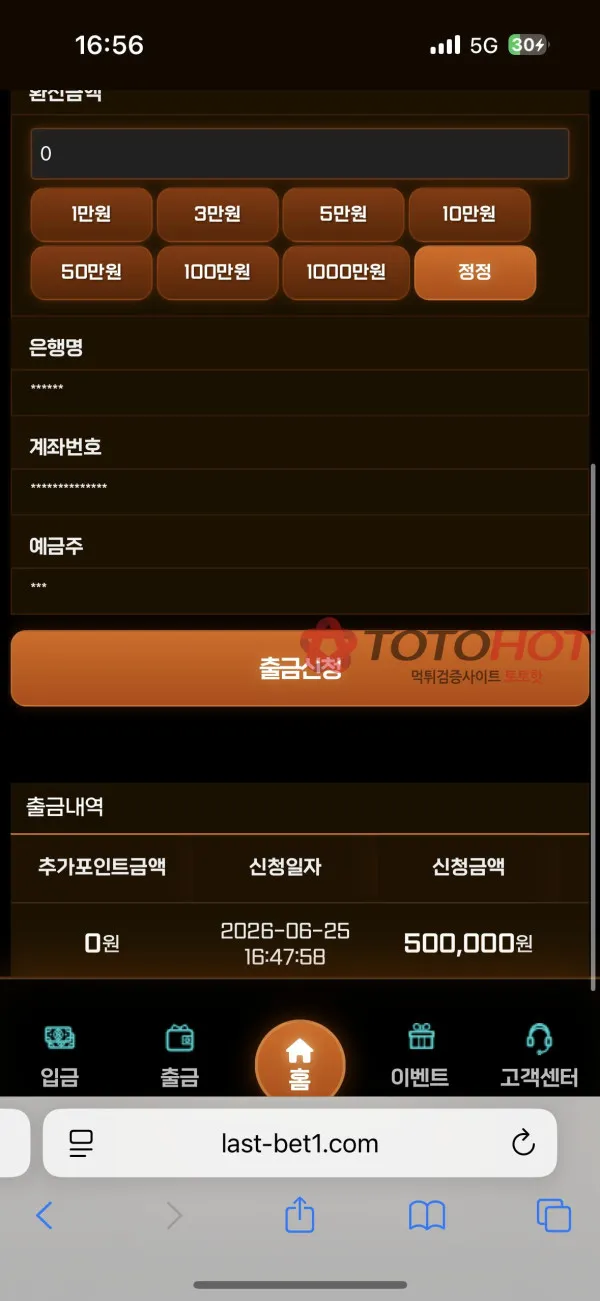Image resolution: width=600 pixels, height=1301 pixels.
Task: Tap the 10만원 amount button
Action: pyautogui.click(x=469, y=214)
